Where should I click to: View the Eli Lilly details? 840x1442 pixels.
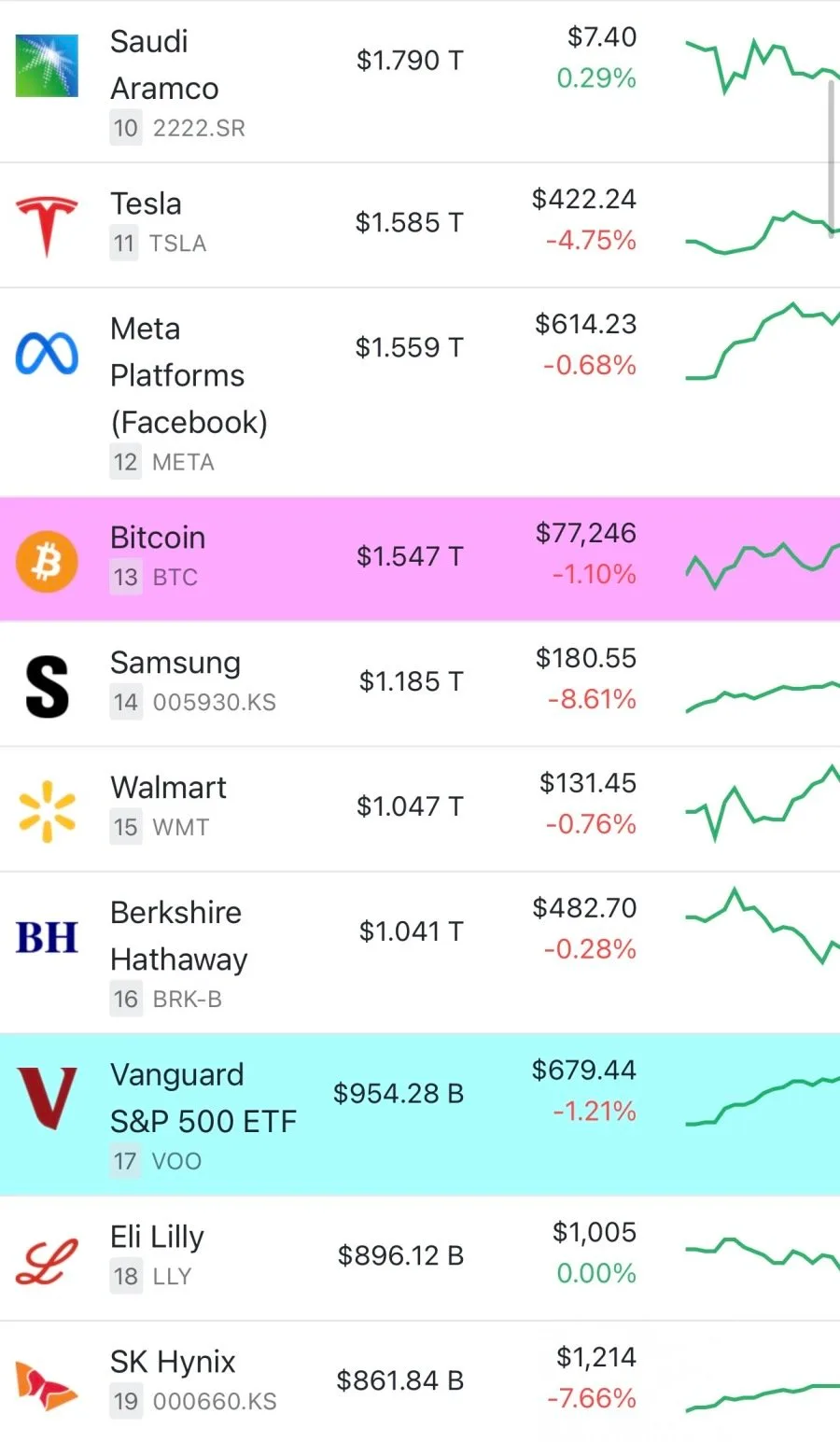pos(420,1258)
